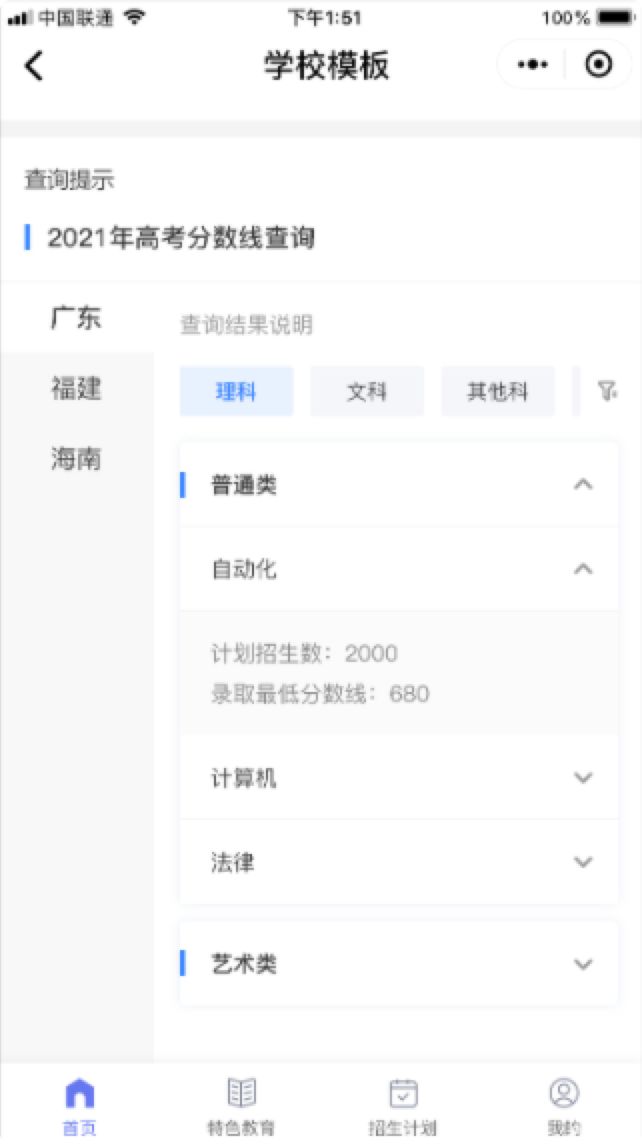Viewport: 642px width, 1144px height.
Task: Open the 特色教育 tab
Action: (241, 1106)
